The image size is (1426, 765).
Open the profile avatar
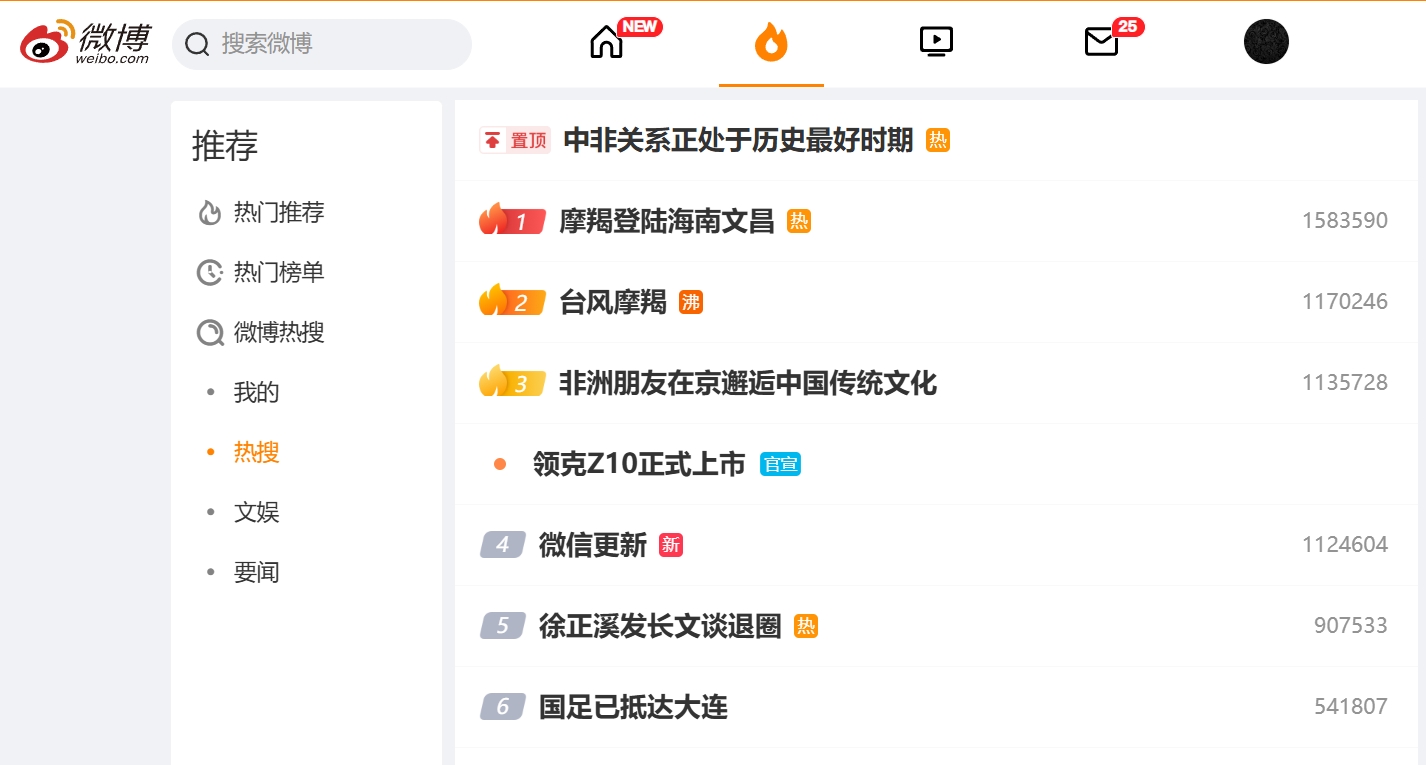click(x=1266, y=42)
